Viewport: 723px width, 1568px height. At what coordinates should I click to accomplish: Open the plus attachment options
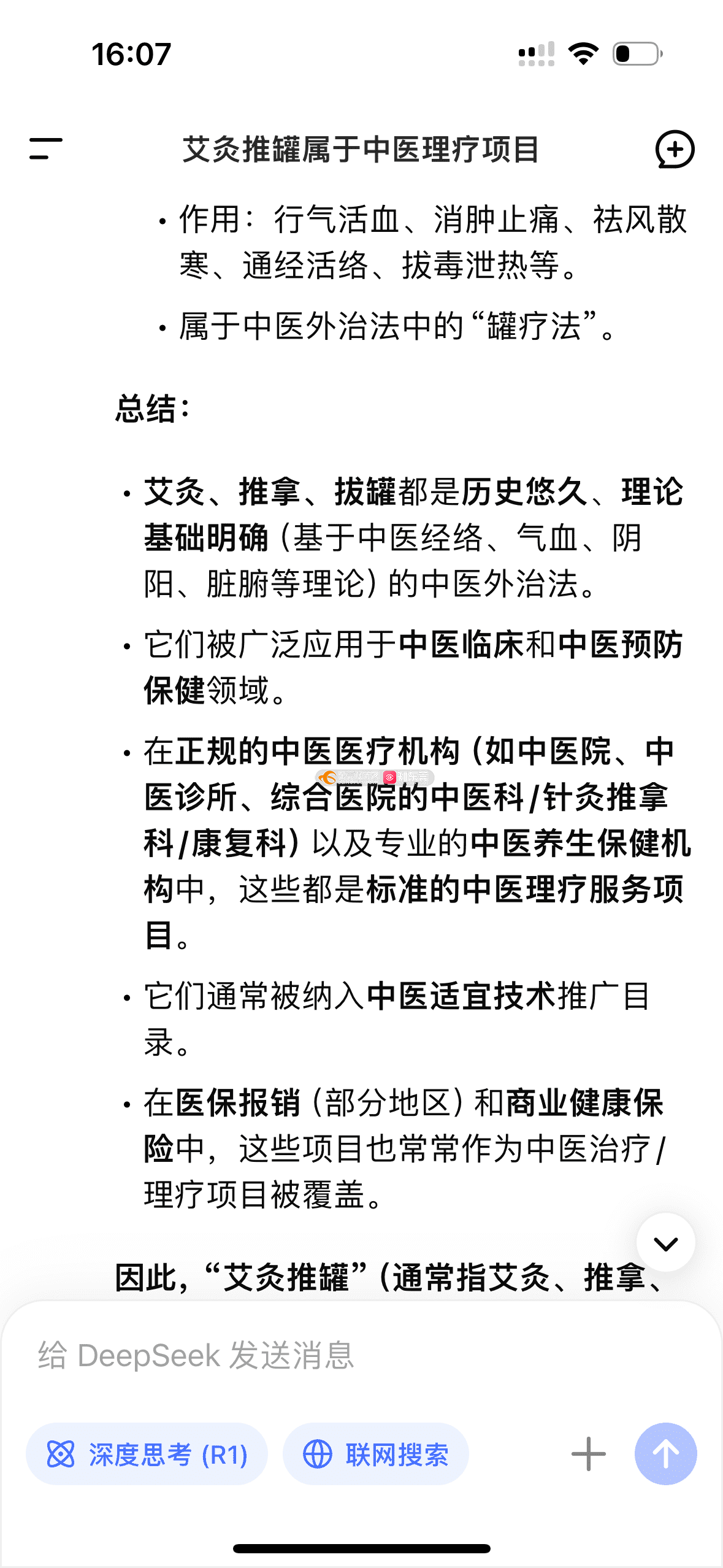588,1454
